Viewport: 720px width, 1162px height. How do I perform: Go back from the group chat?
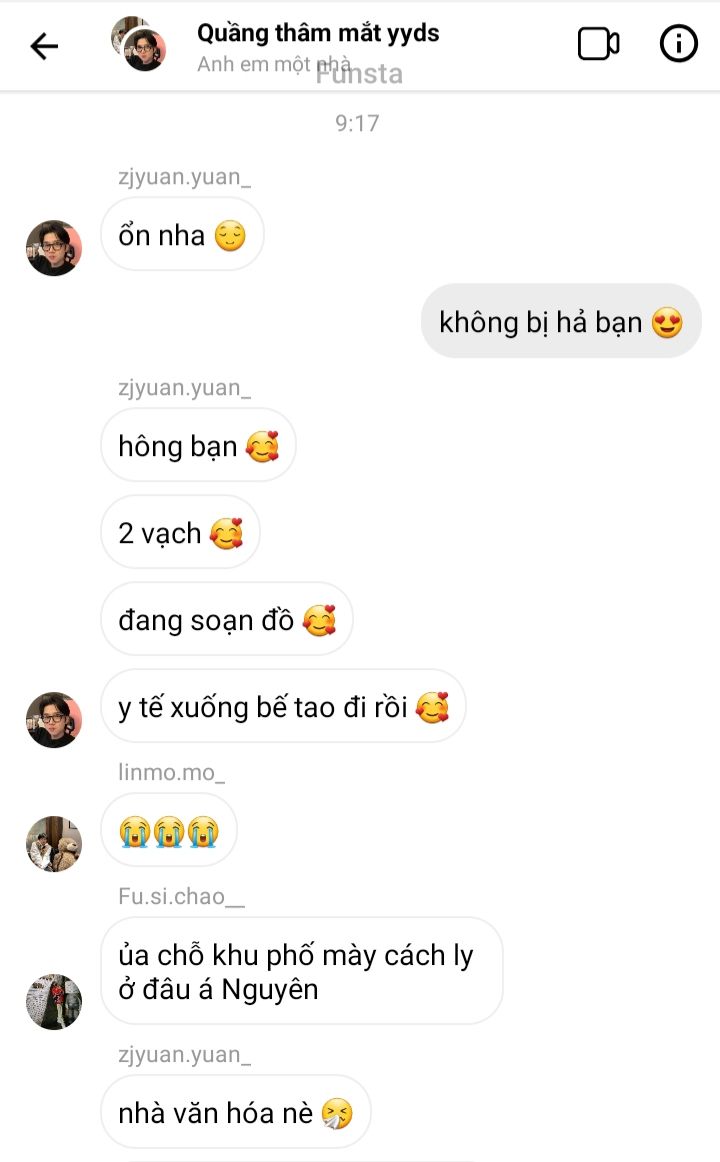coord(44,46)
